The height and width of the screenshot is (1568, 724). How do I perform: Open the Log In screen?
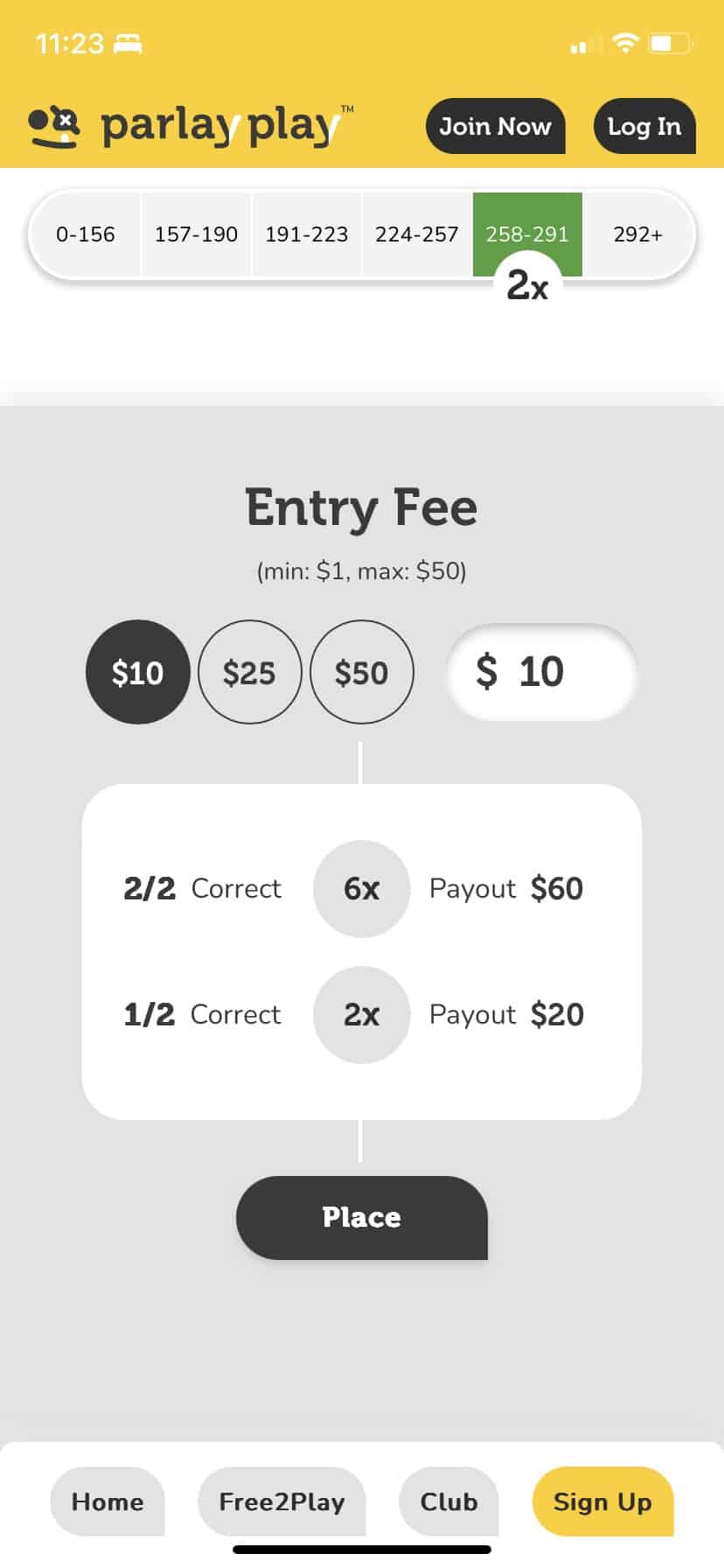click(x=644, y=126)
